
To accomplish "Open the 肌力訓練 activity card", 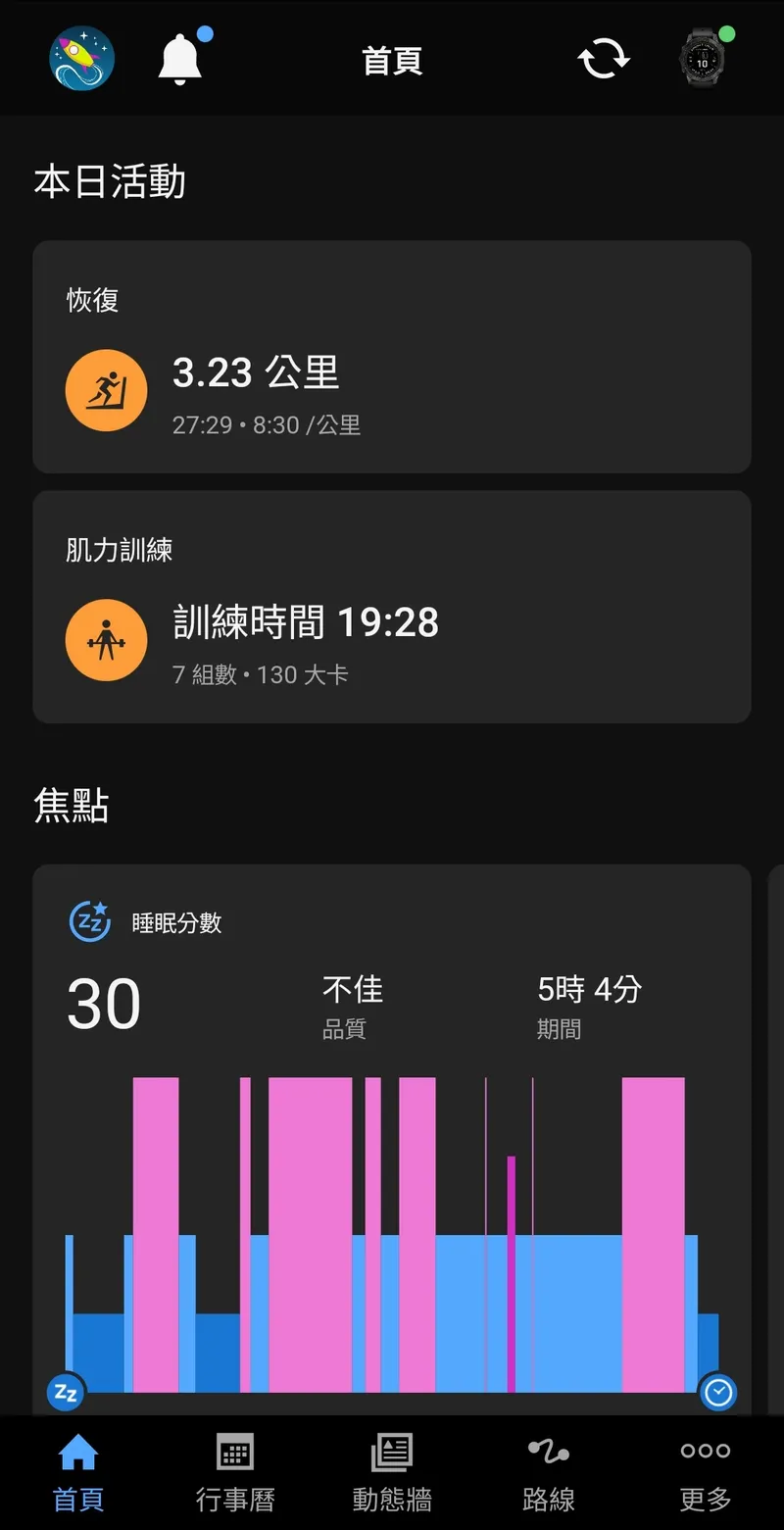I will 392,608.
